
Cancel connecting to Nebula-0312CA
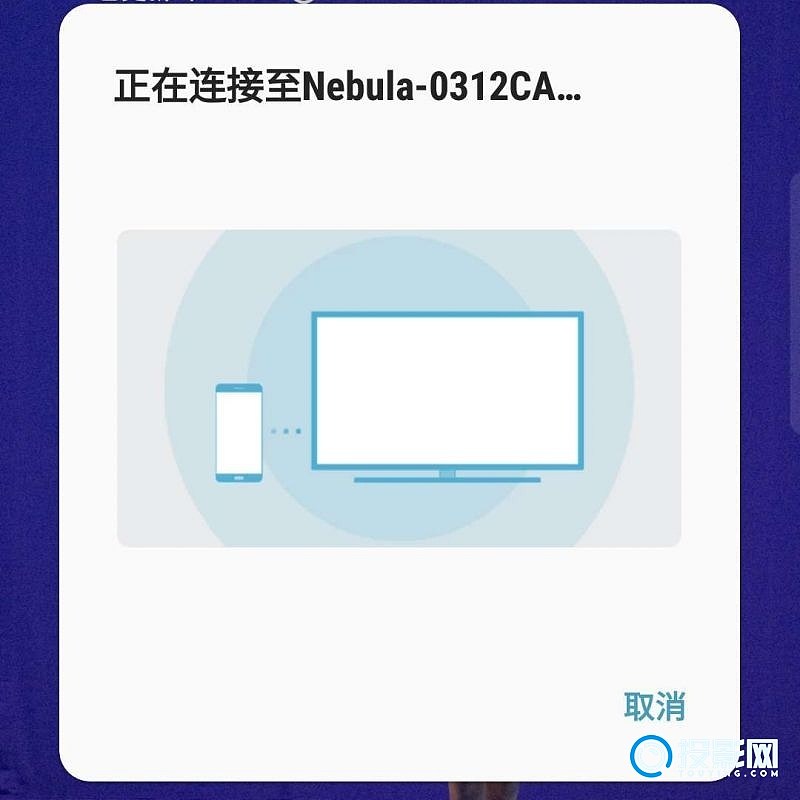pos(654,706)
